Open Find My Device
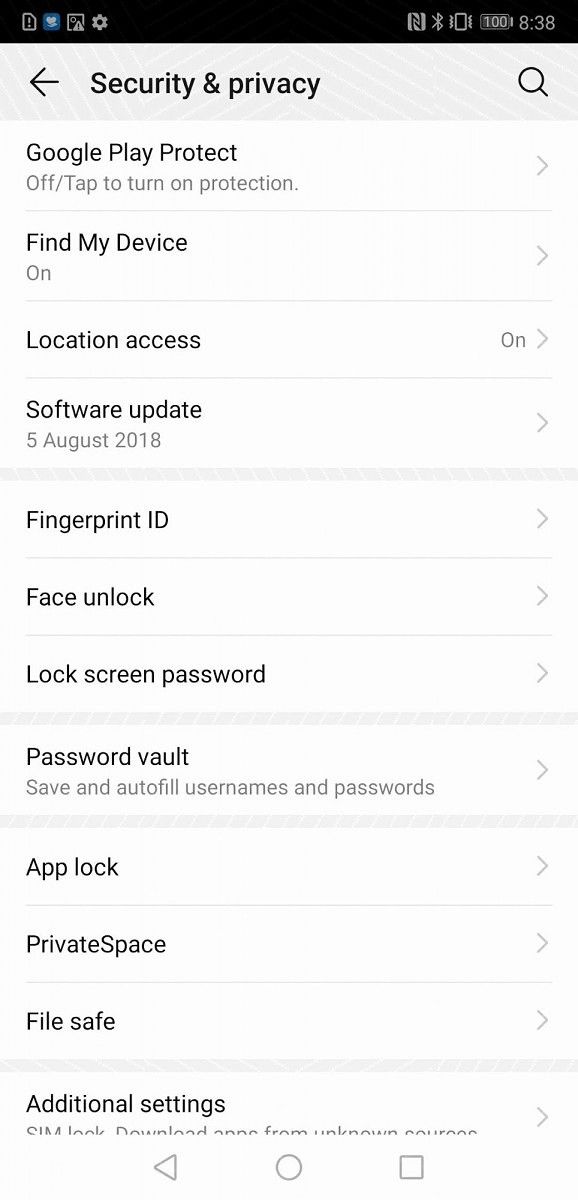 click(289, 256)
